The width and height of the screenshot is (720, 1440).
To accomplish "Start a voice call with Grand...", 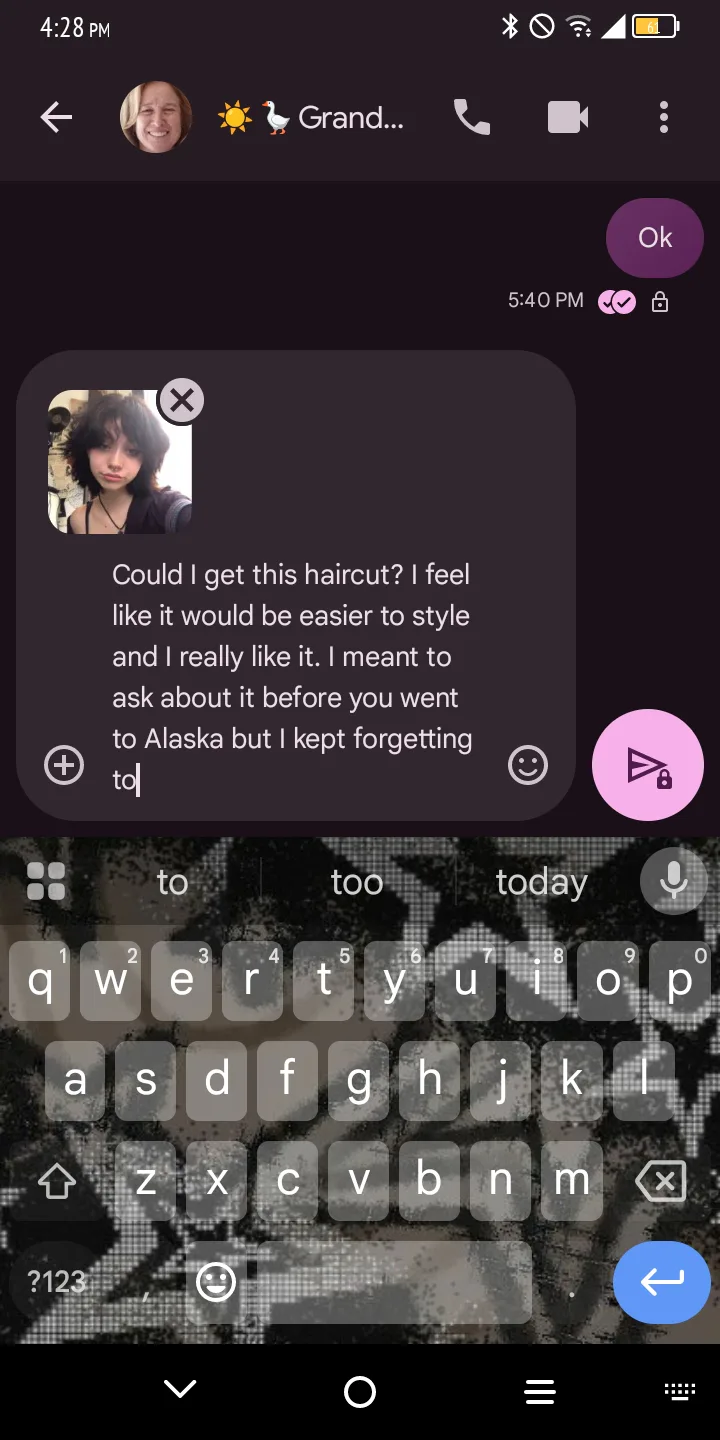I will (471, 118).
